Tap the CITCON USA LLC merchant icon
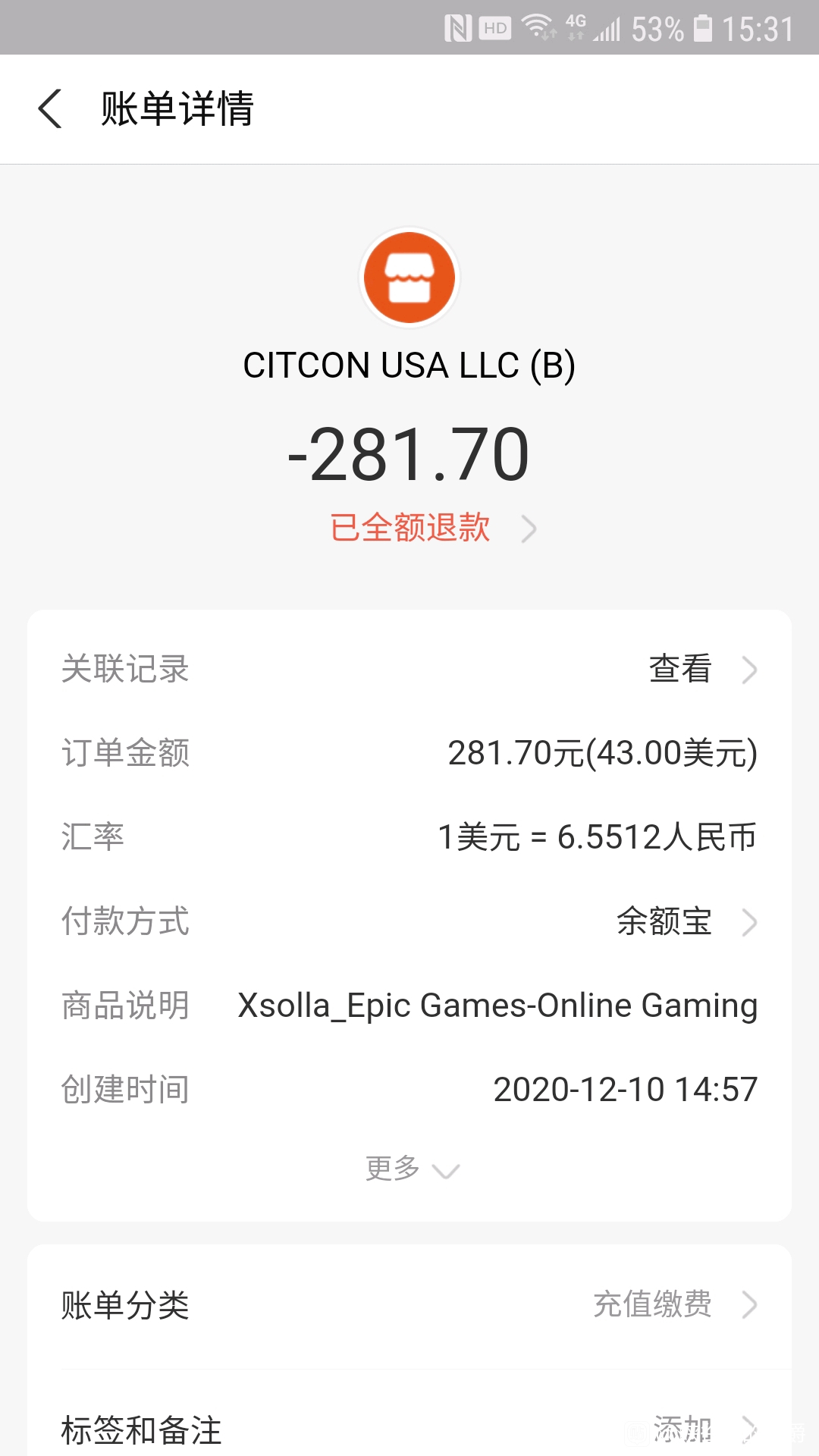The image size is (819, 1456). pos(409,278)
